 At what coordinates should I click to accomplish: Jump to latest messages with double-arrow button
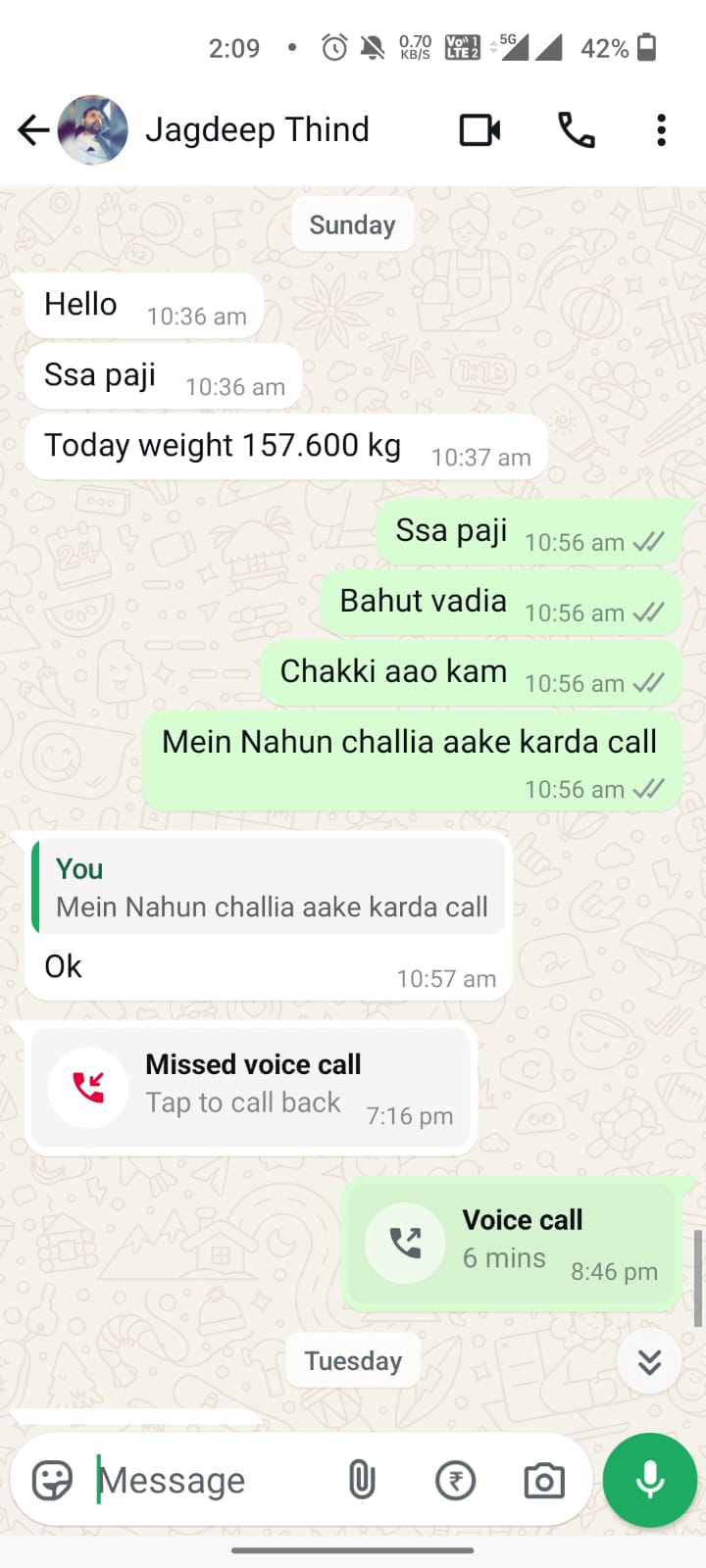click(x=649, y=1362)
